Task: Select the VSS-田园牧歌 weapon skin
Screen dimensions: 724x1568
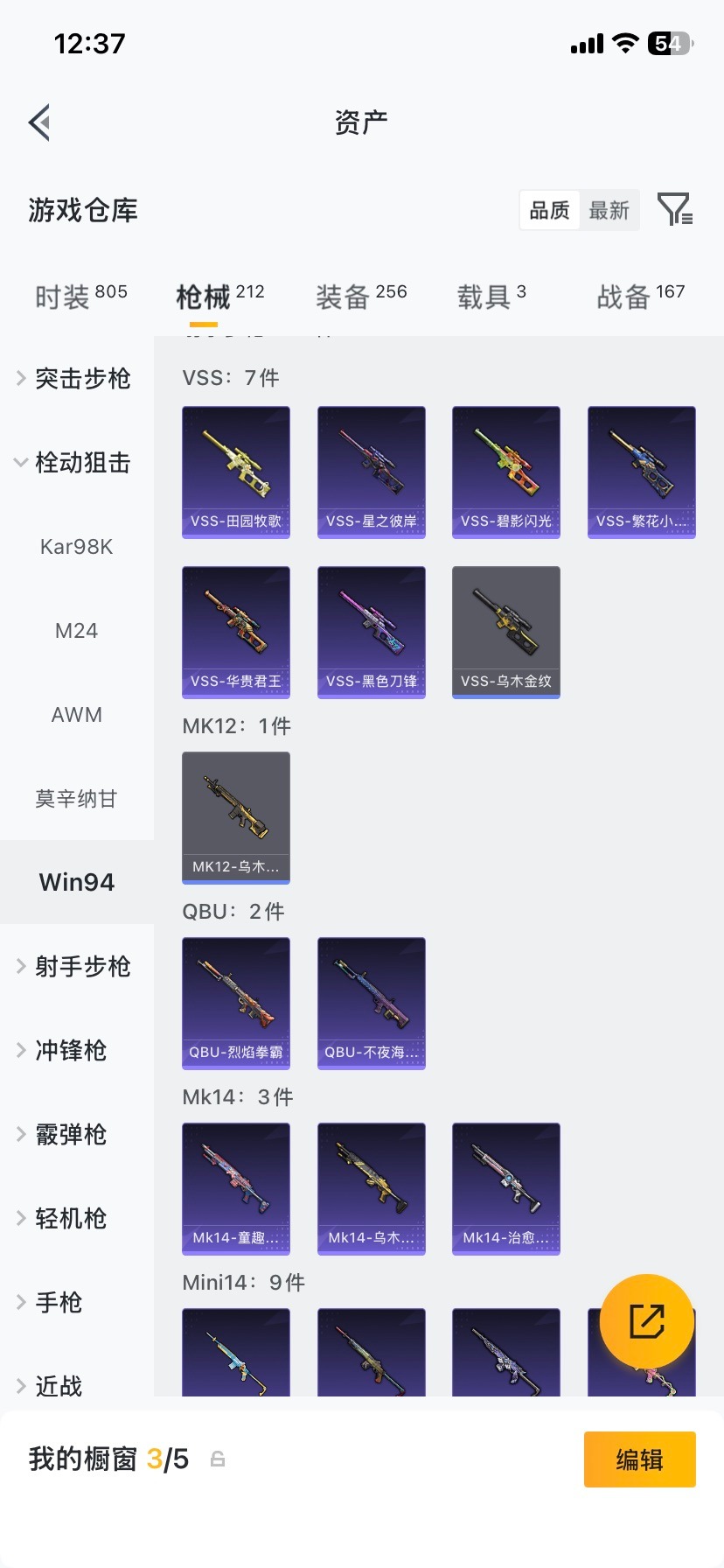Action: tap(235, 472)
